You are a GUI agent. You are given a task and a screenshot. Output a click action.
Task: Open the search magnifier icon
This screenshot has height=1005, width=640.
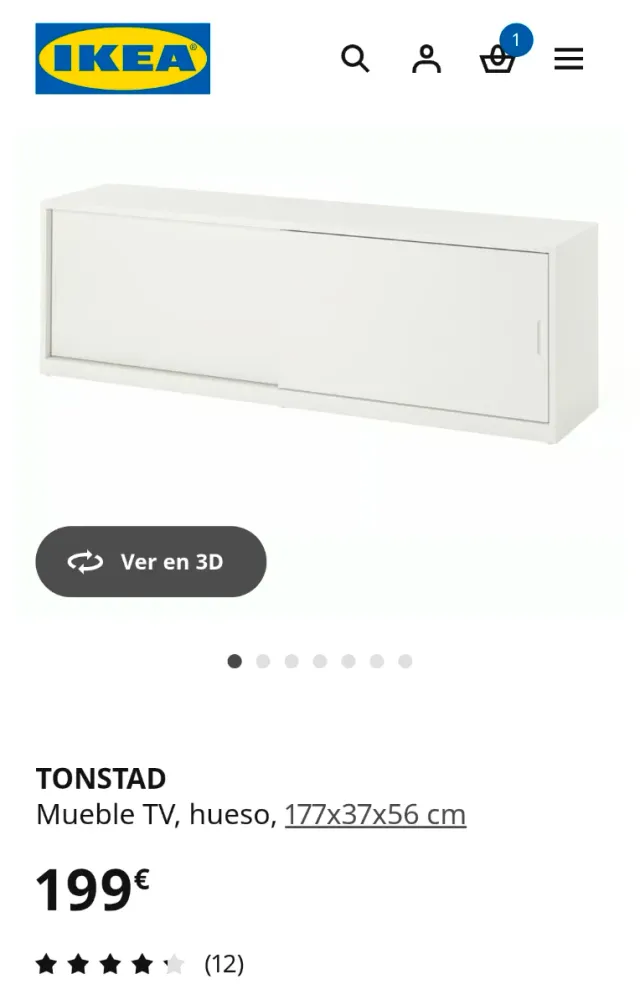click(355, 58)
